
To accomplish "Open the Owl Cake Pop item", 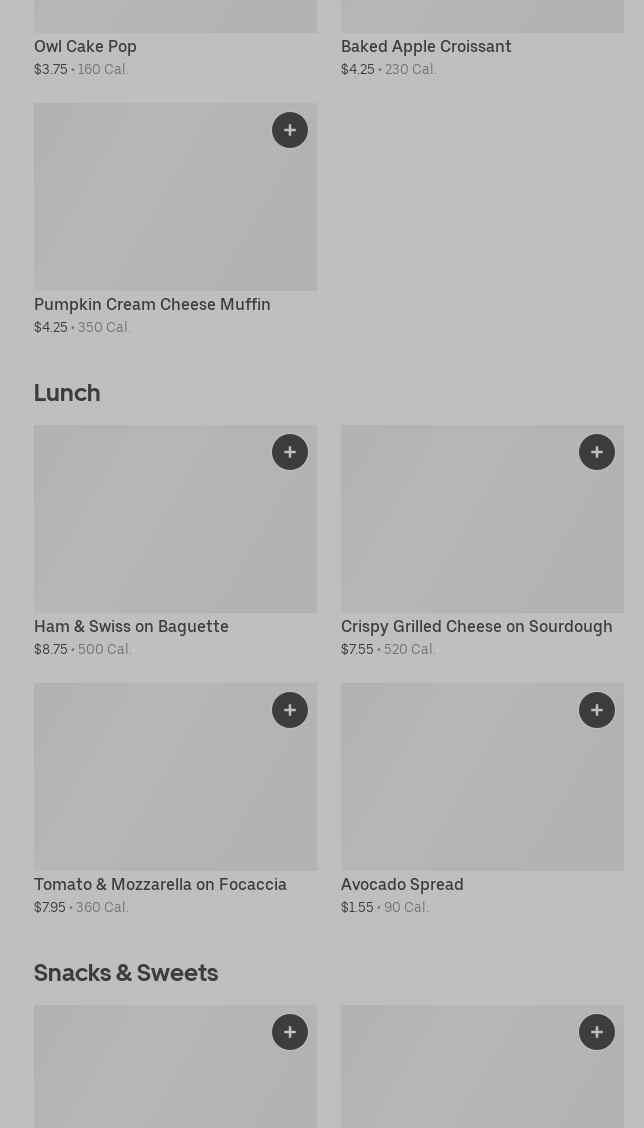I will [x=85, y=46].
